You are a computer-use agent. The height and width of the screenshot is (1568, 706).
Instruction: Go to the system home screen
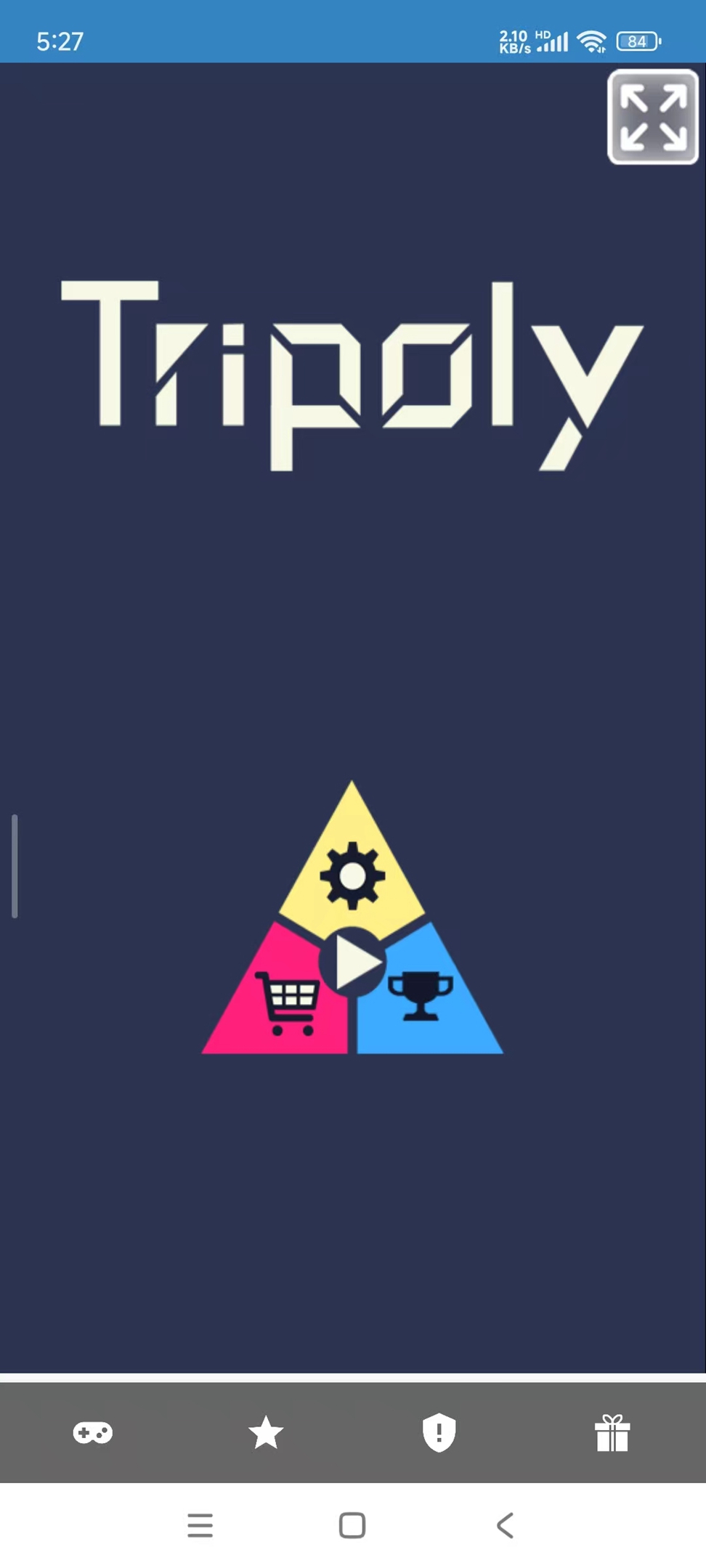click(x=352, y=1525)
